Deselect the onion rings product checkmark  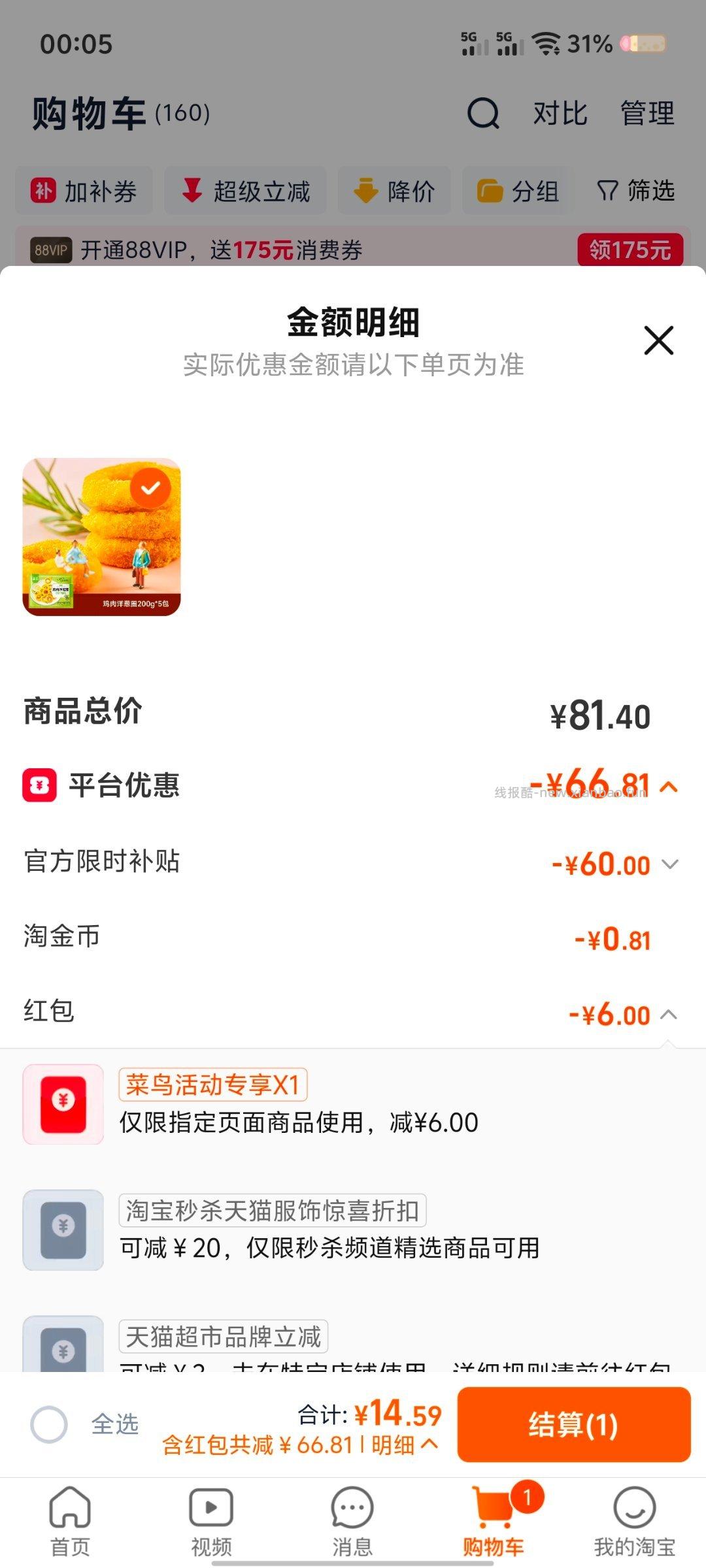click(152, 487)
